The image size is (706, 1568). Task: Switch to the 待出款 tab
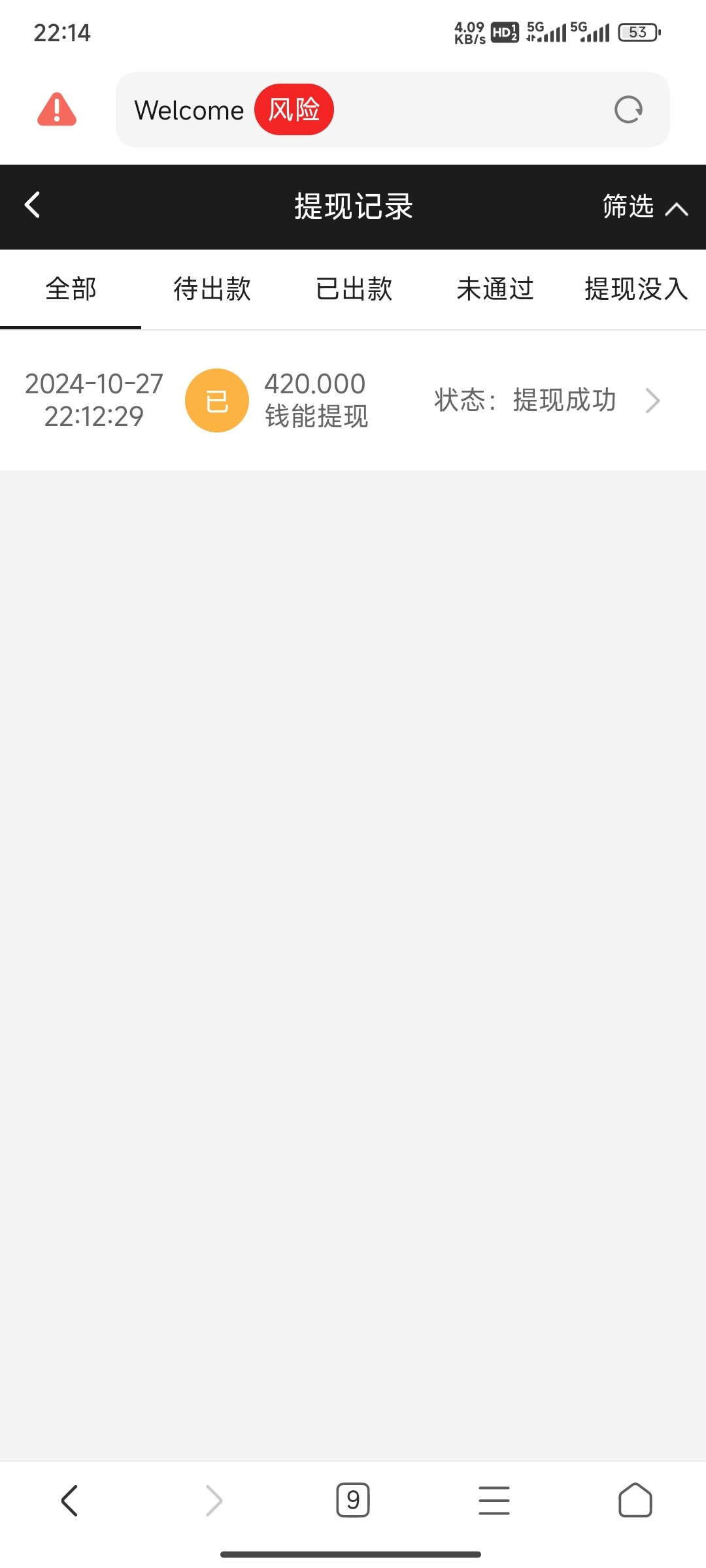212,289
